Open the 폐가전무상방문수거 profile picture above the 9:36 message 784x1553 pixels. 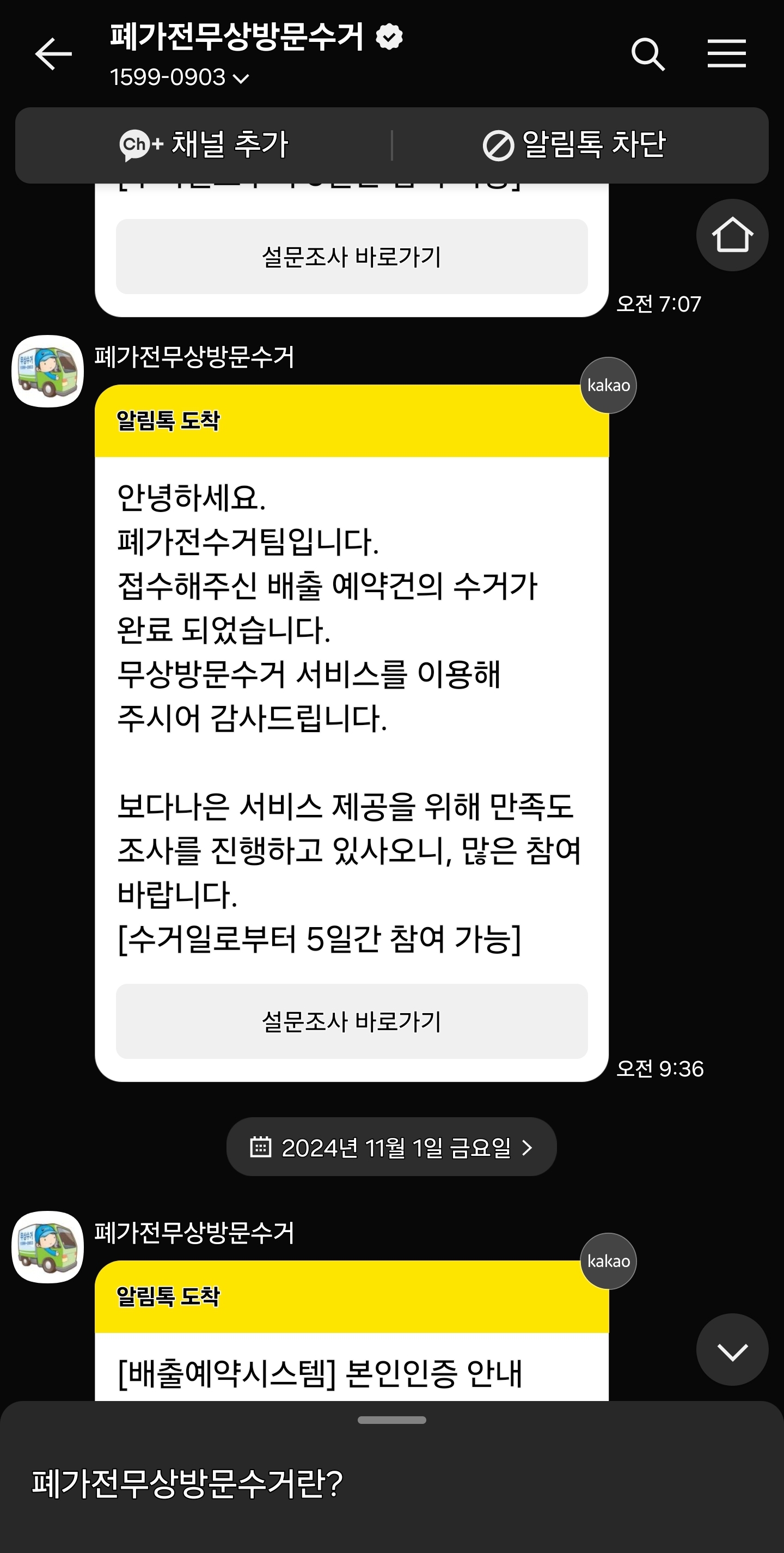(47, 371)
